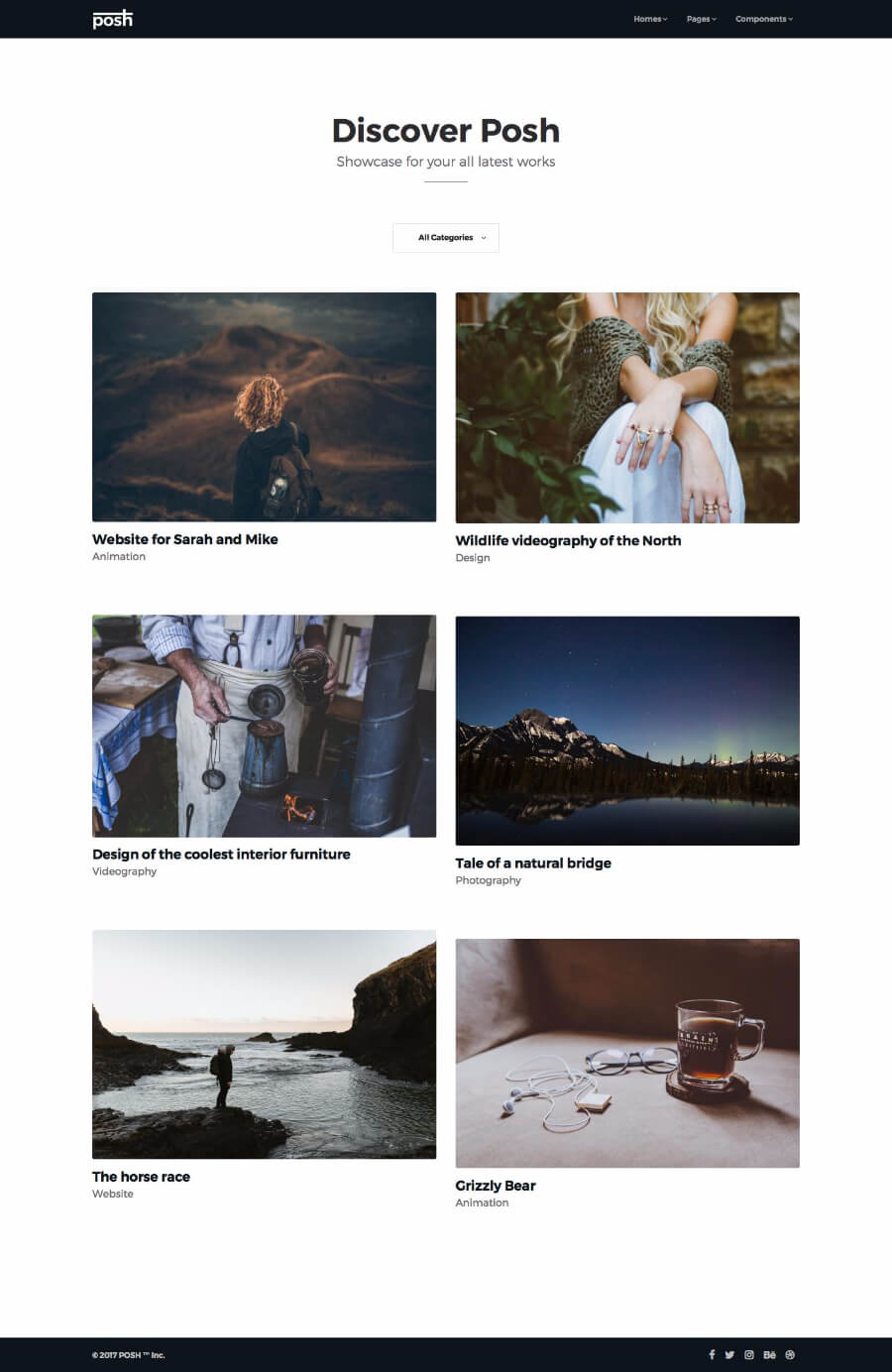Image resolution: width=892 pixels, height=1372 pixels.
Task: Open the Instagram profile link
Action: [749, 1355]
